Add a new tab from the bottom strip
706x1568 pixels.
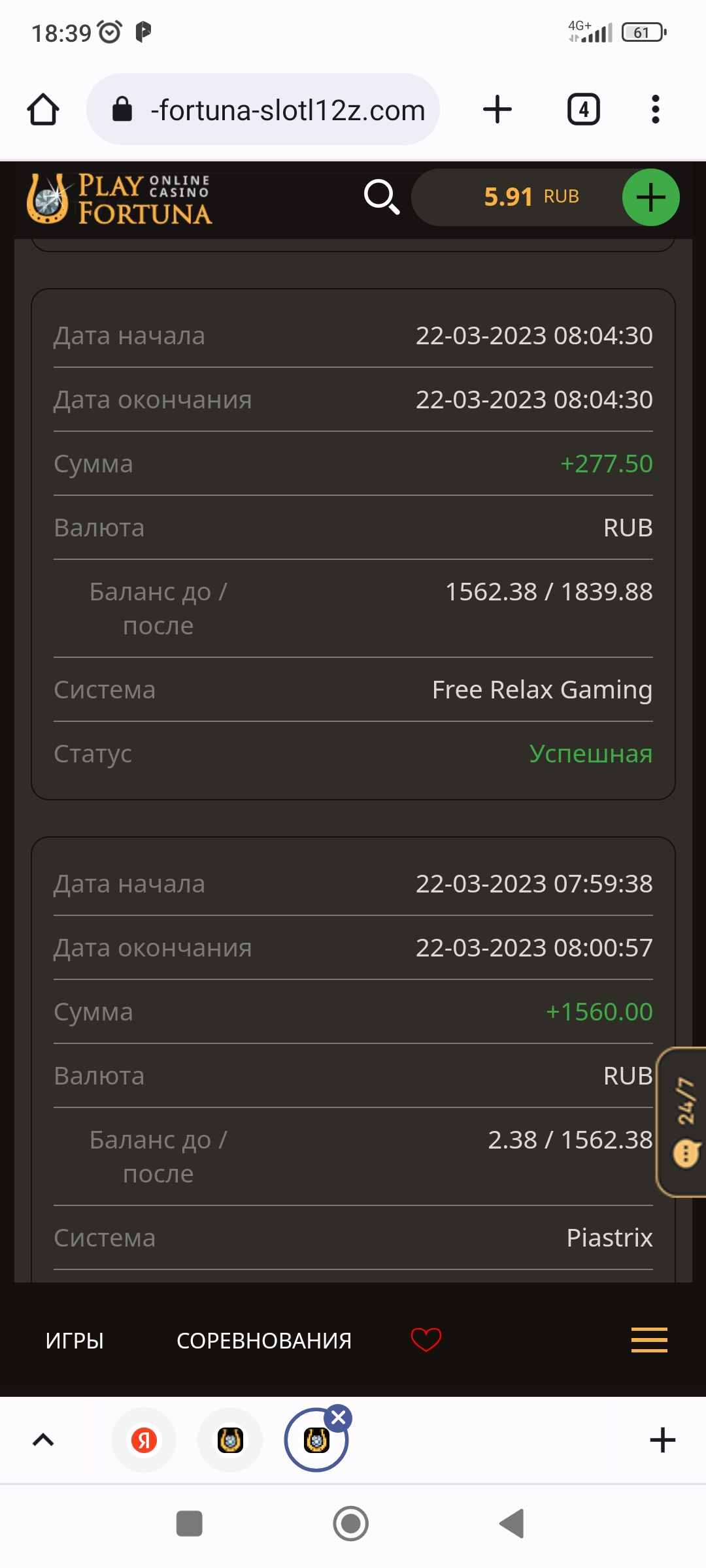(662, 1440)
